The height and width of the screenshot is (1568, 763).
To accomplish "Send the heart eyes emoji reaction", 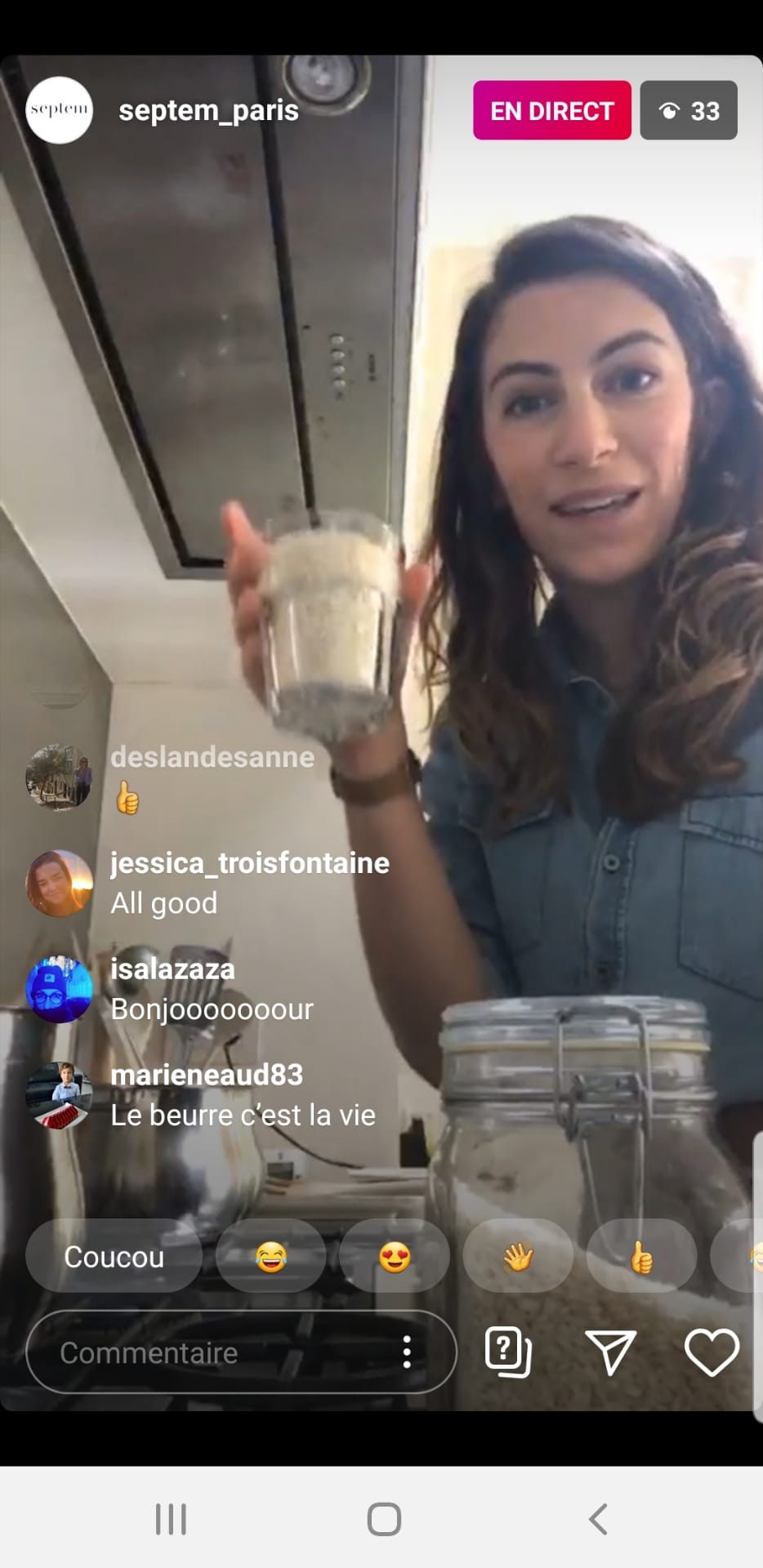I will point(395,1256).
